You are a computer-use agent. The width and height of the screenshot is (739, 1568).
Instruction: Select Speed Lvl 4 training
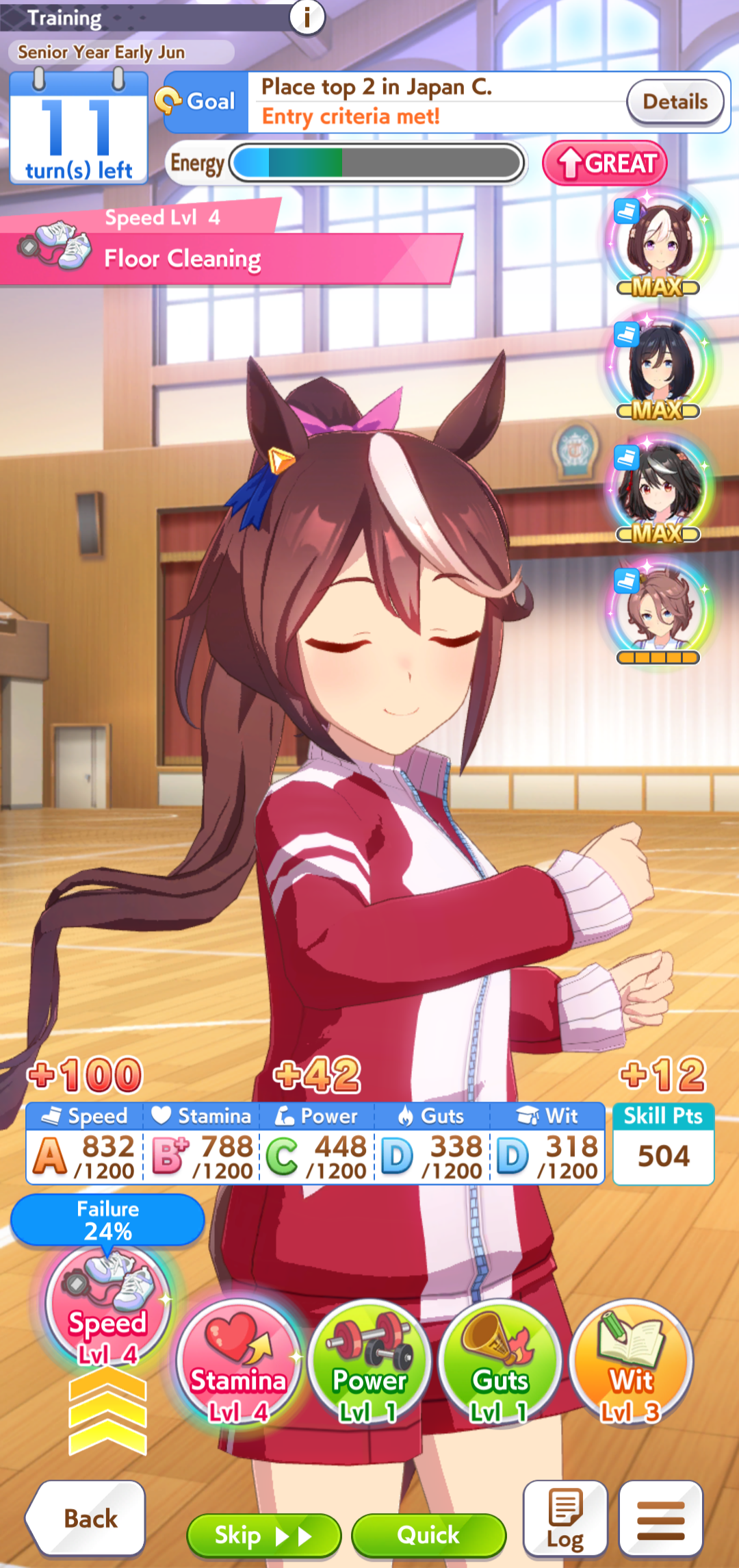click(x=107, y=1310)
